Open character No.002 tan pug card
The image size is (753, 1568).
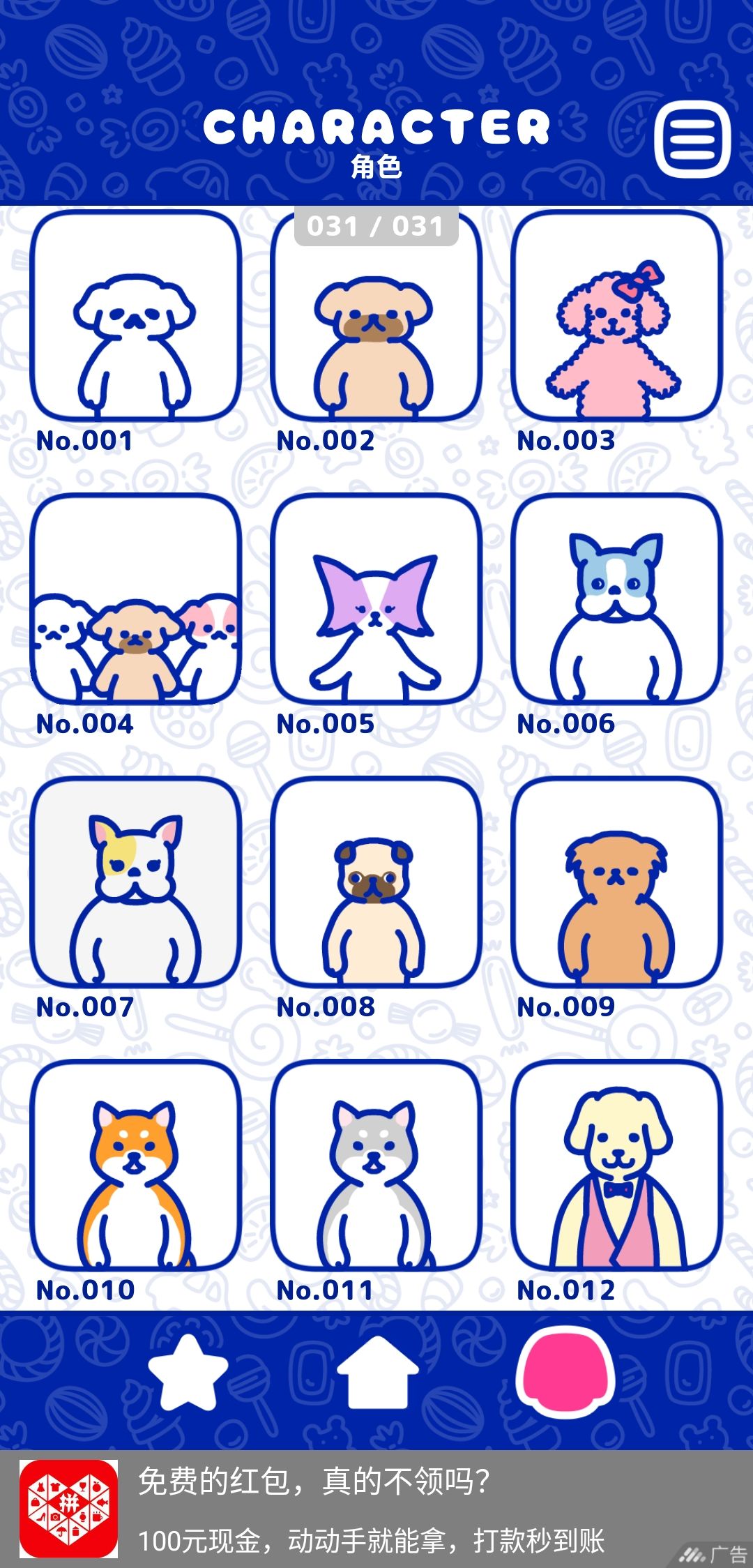[376, 316]
